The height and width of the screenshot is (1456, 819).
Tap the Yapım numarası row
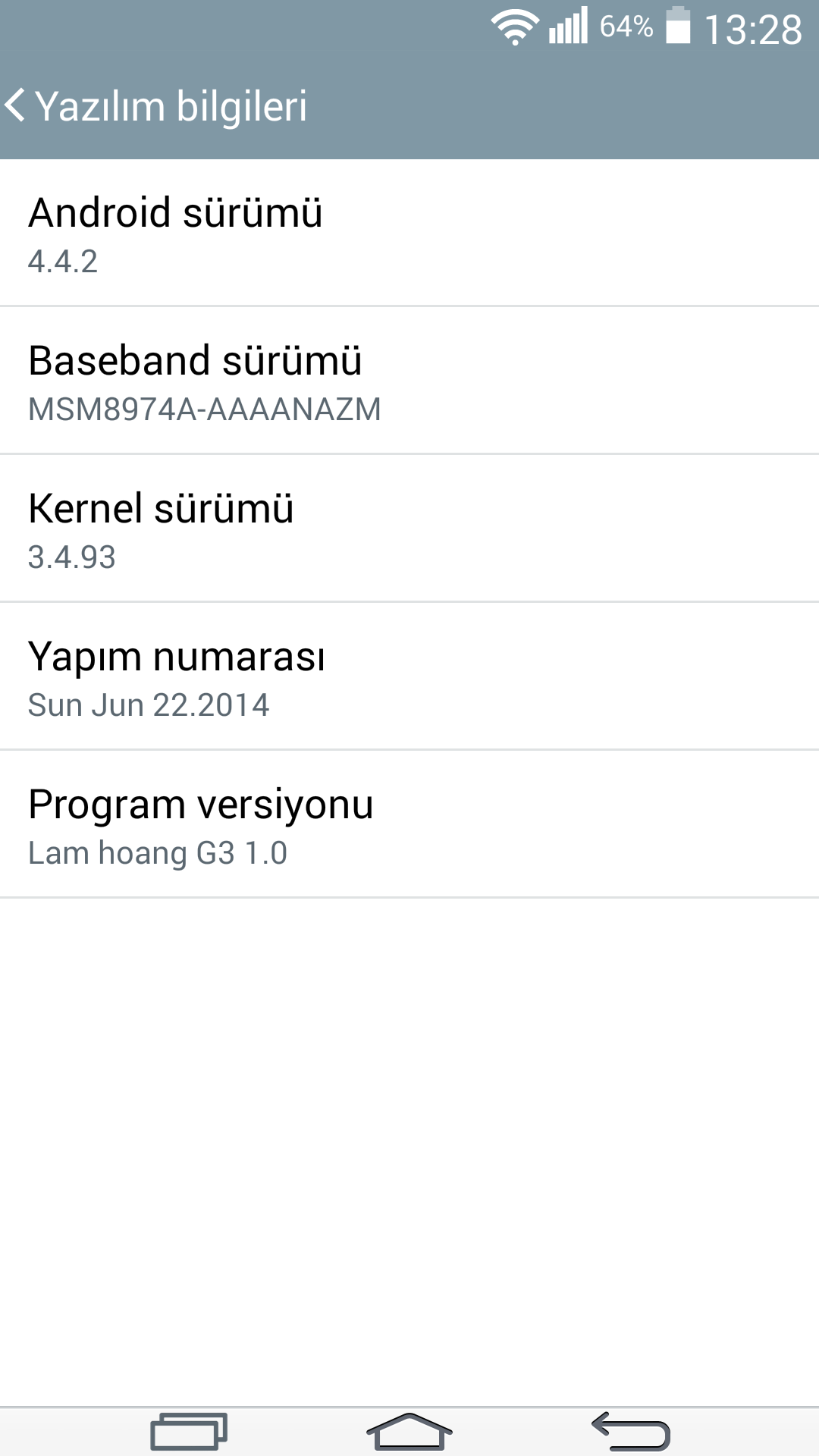click(409, 676)
